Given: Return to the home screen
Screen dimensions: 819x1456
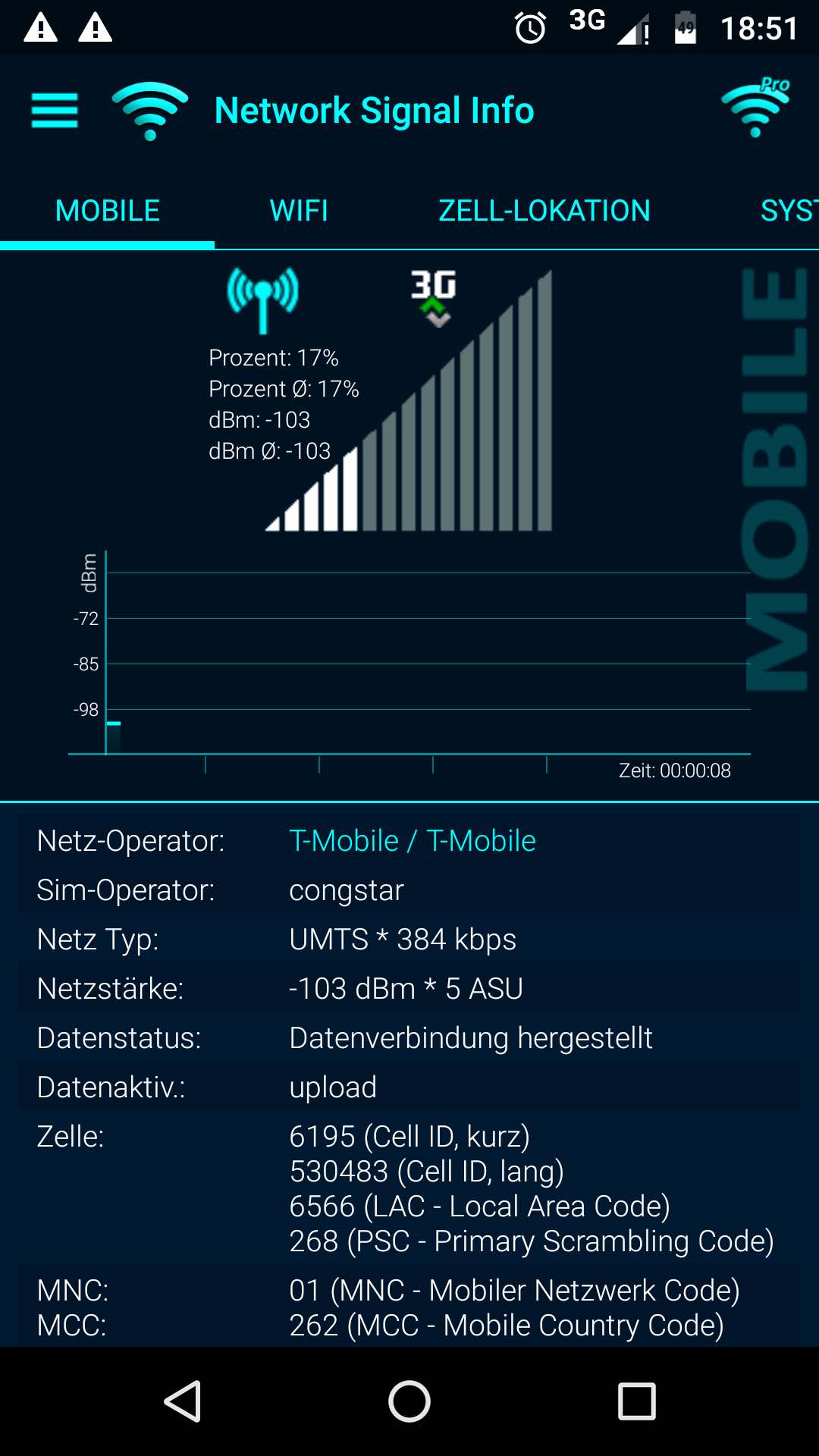Looking at the screenshot, I should 409,1401.
